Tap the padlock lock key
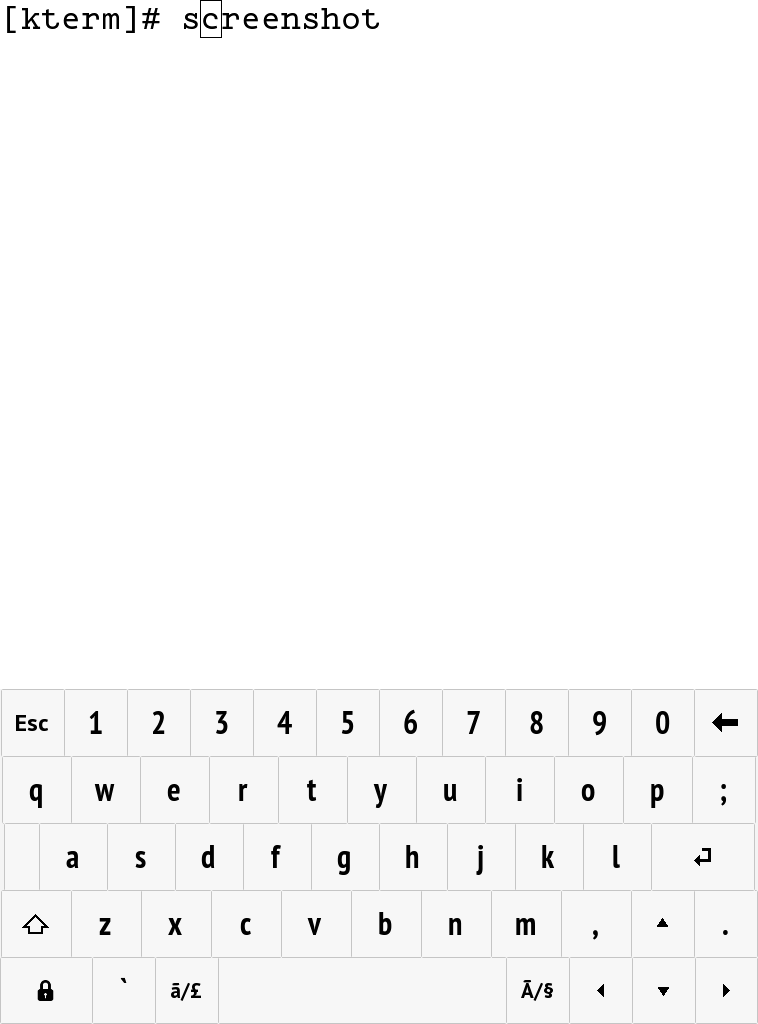This screenshot has height=1024, width=758. coord(45,991)
